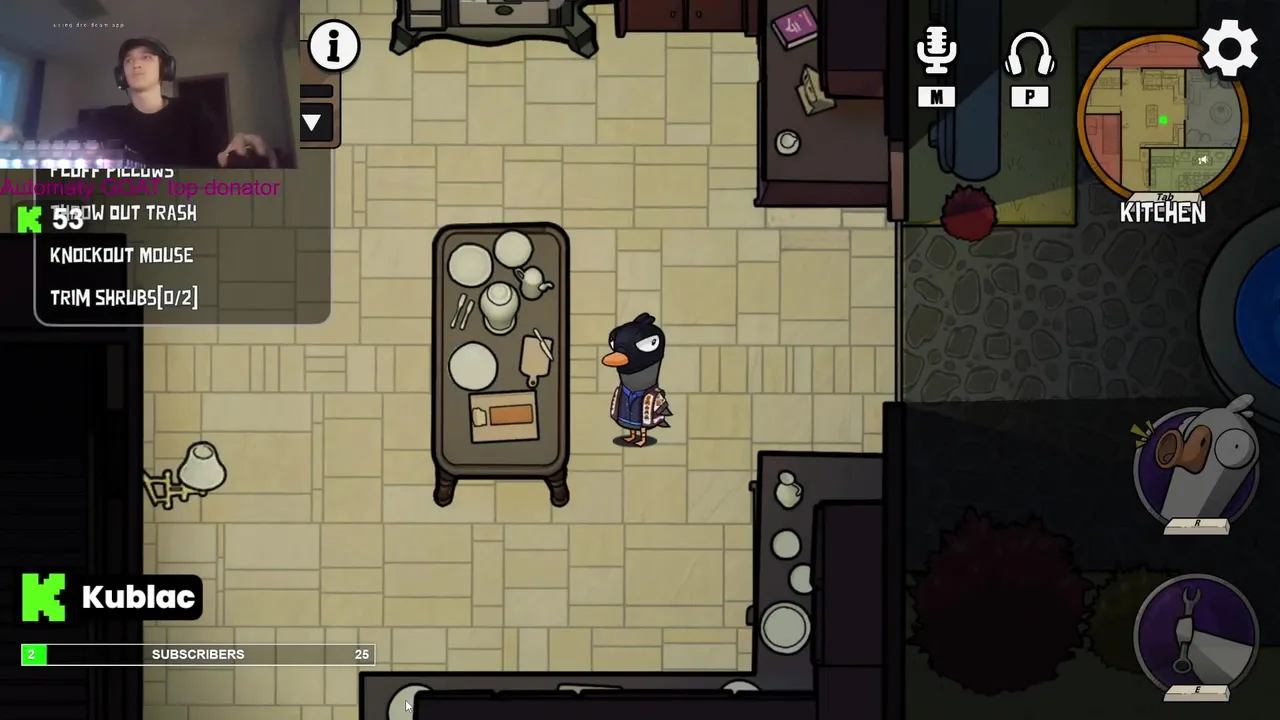
Task: Tap the wrench use action button
Action: (x=1196, y=630)
